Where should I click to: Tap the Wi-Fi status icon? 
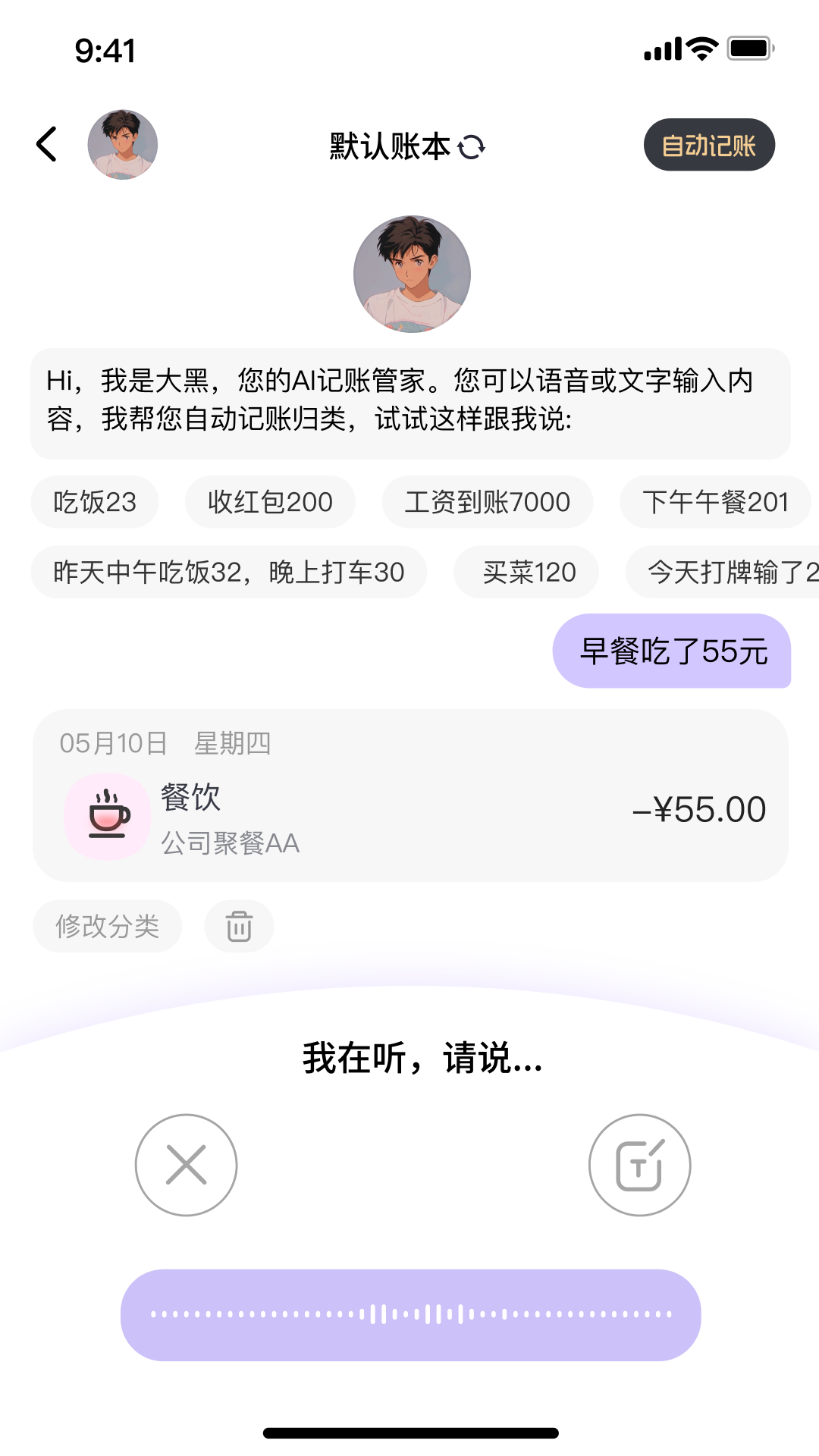(x=701, y=49)
